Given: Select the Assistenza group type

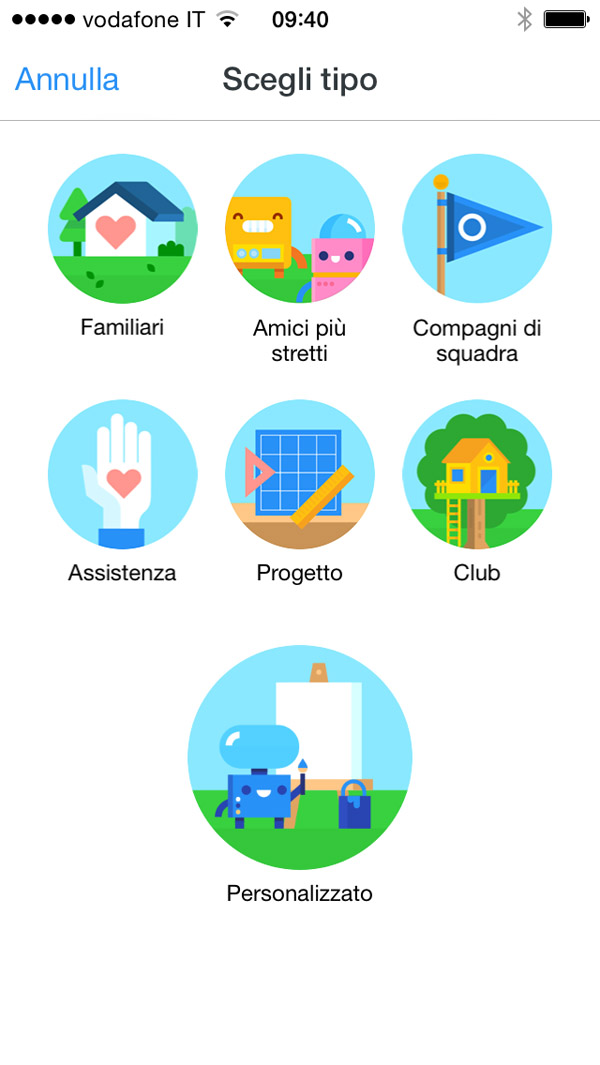Looking at the screenshot, I should (123, 475).
